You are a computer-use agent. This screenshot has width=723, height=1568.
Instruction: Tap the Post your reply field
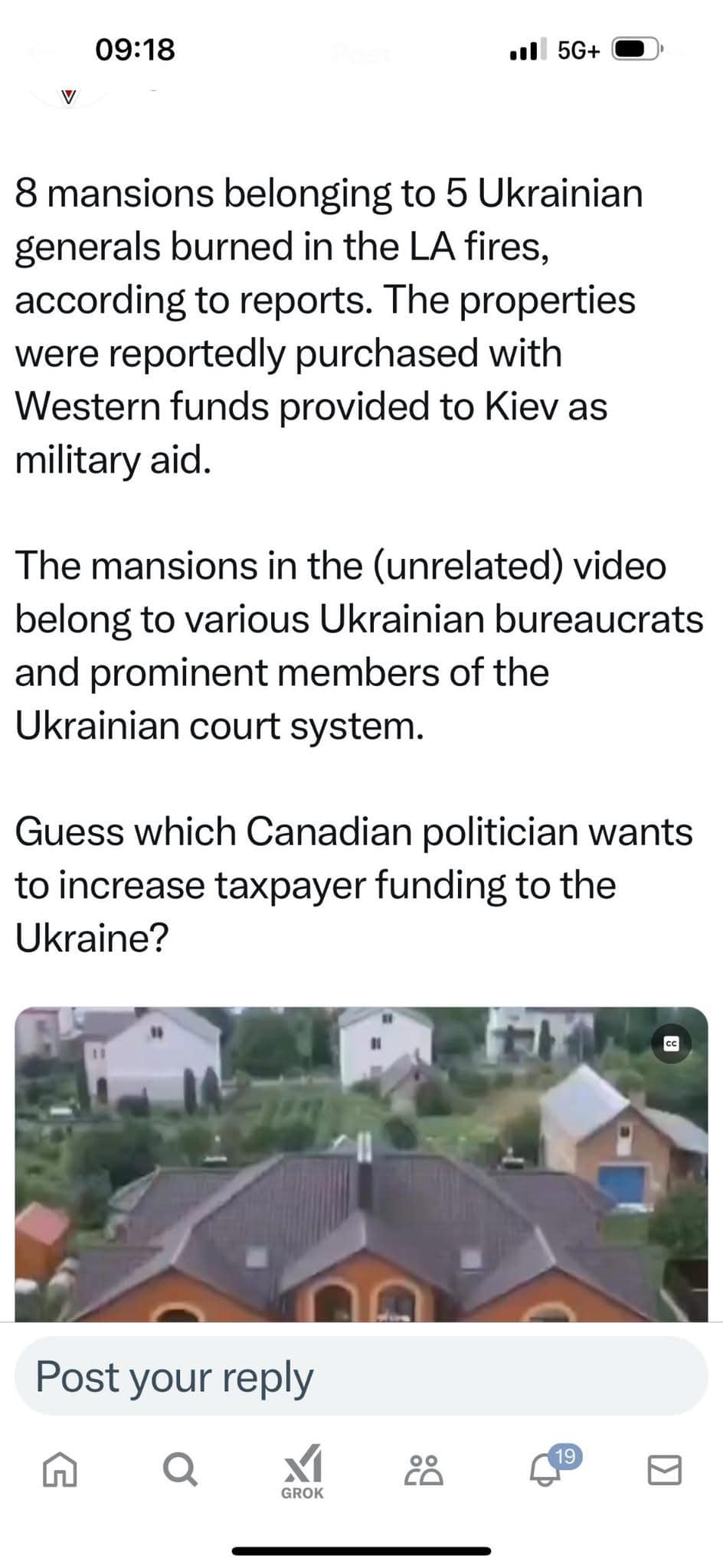click(360, 1377)
